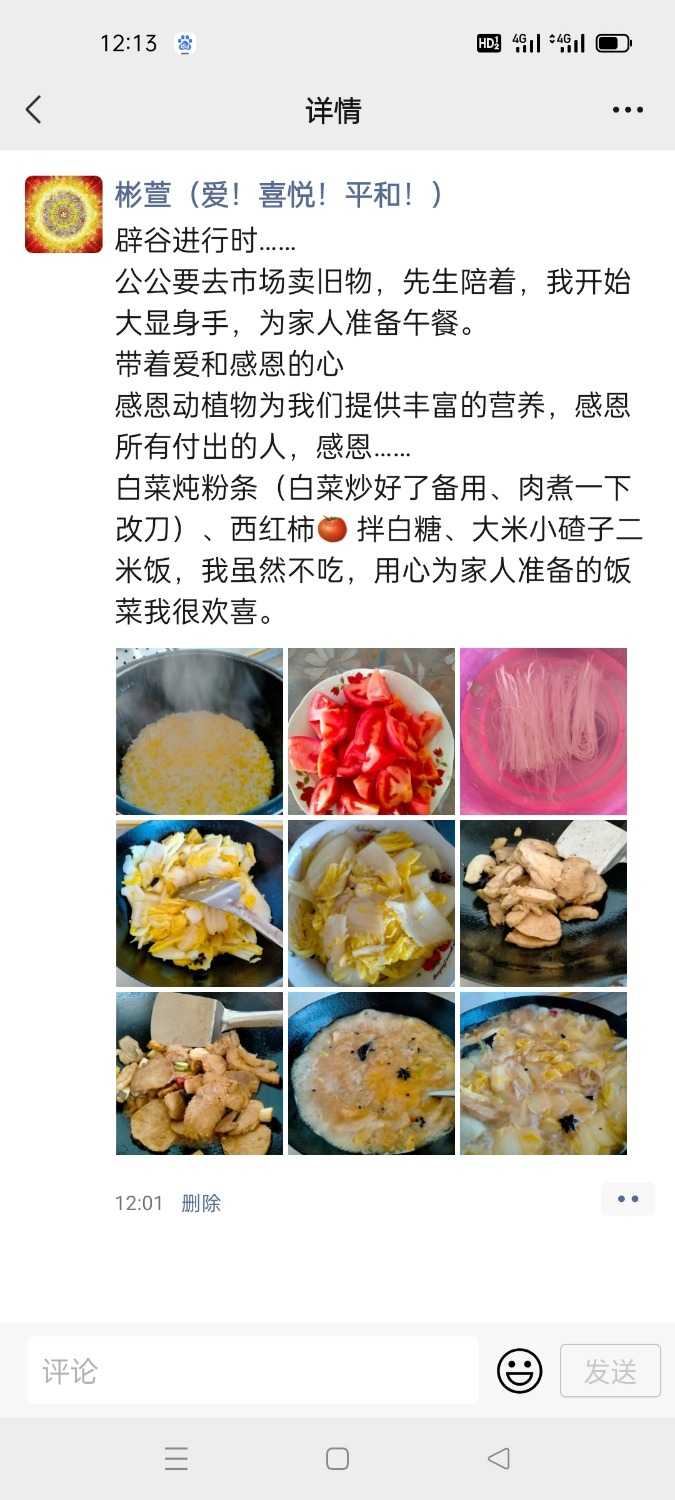Focus the 评论 comment field
675x1500 pixels.
[252, 1371]
